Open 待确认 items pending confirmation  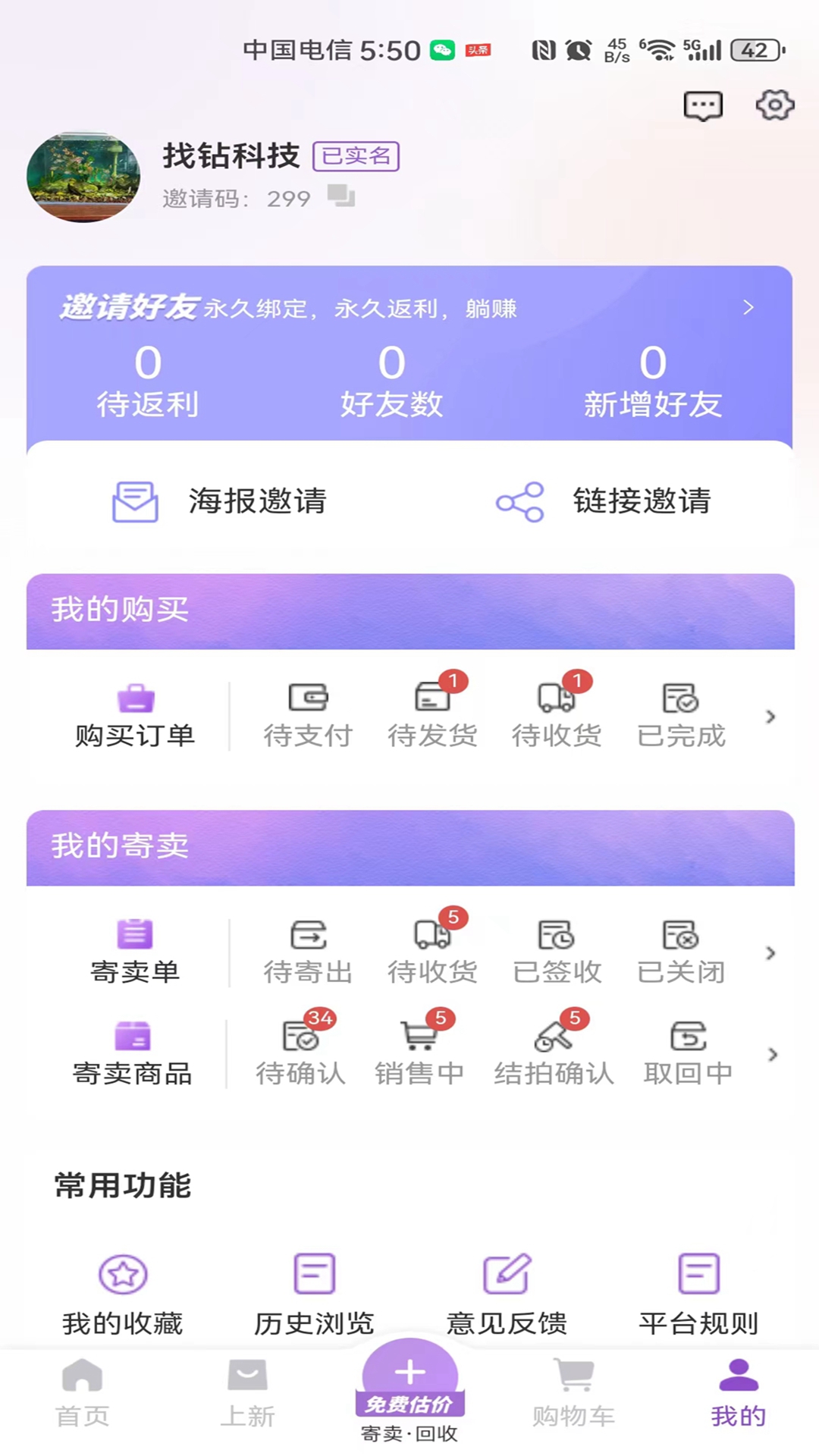pyautogui.click(x=301, y=1050)
